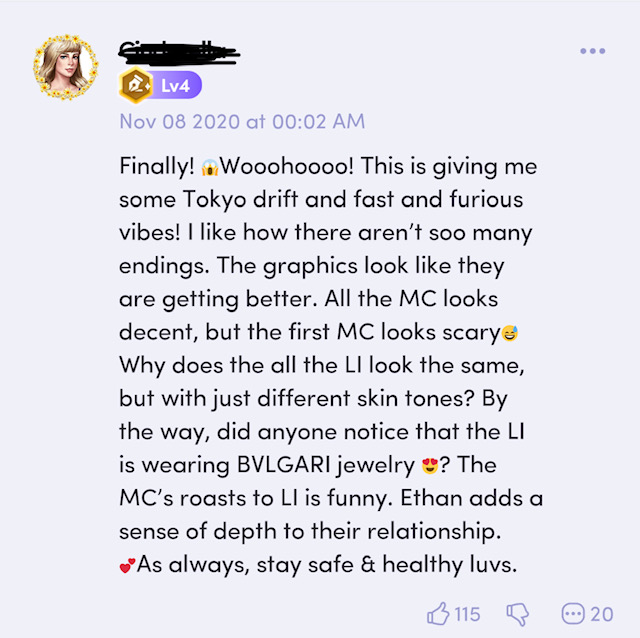Like this comment with thumbs up

tap(438, 613)
